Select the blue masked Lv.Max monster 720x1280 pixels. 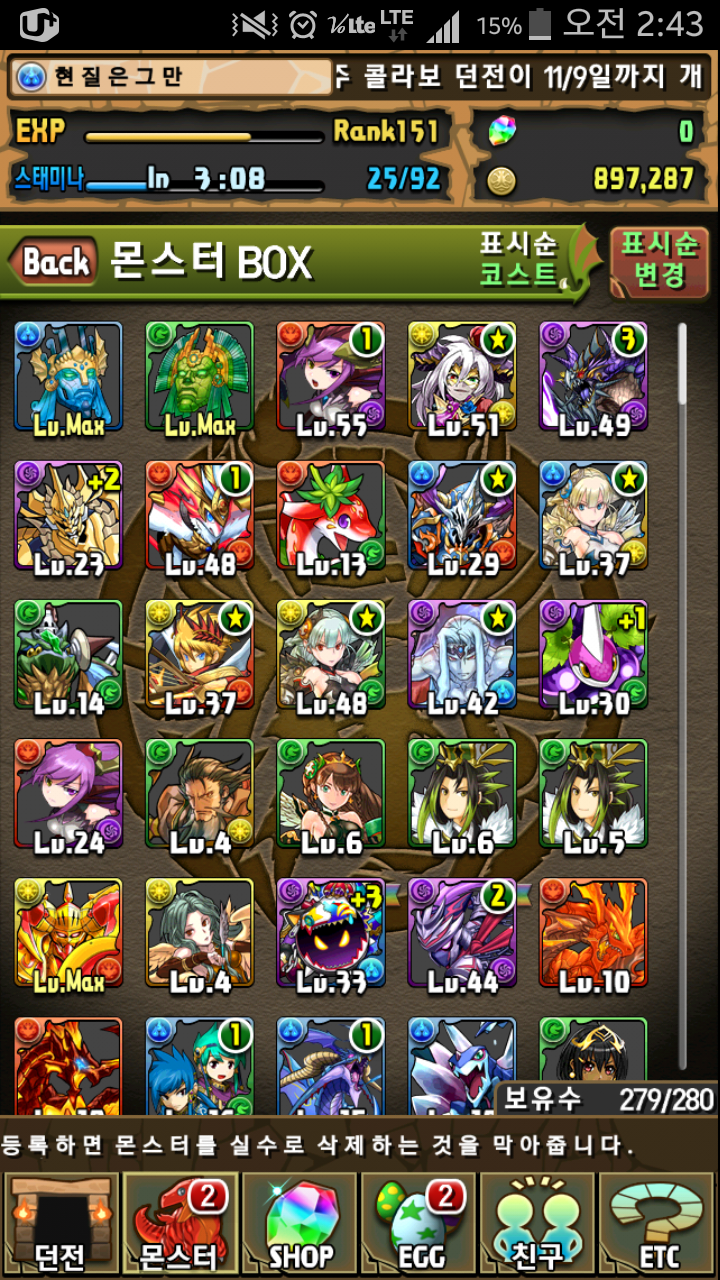[68, 376]
